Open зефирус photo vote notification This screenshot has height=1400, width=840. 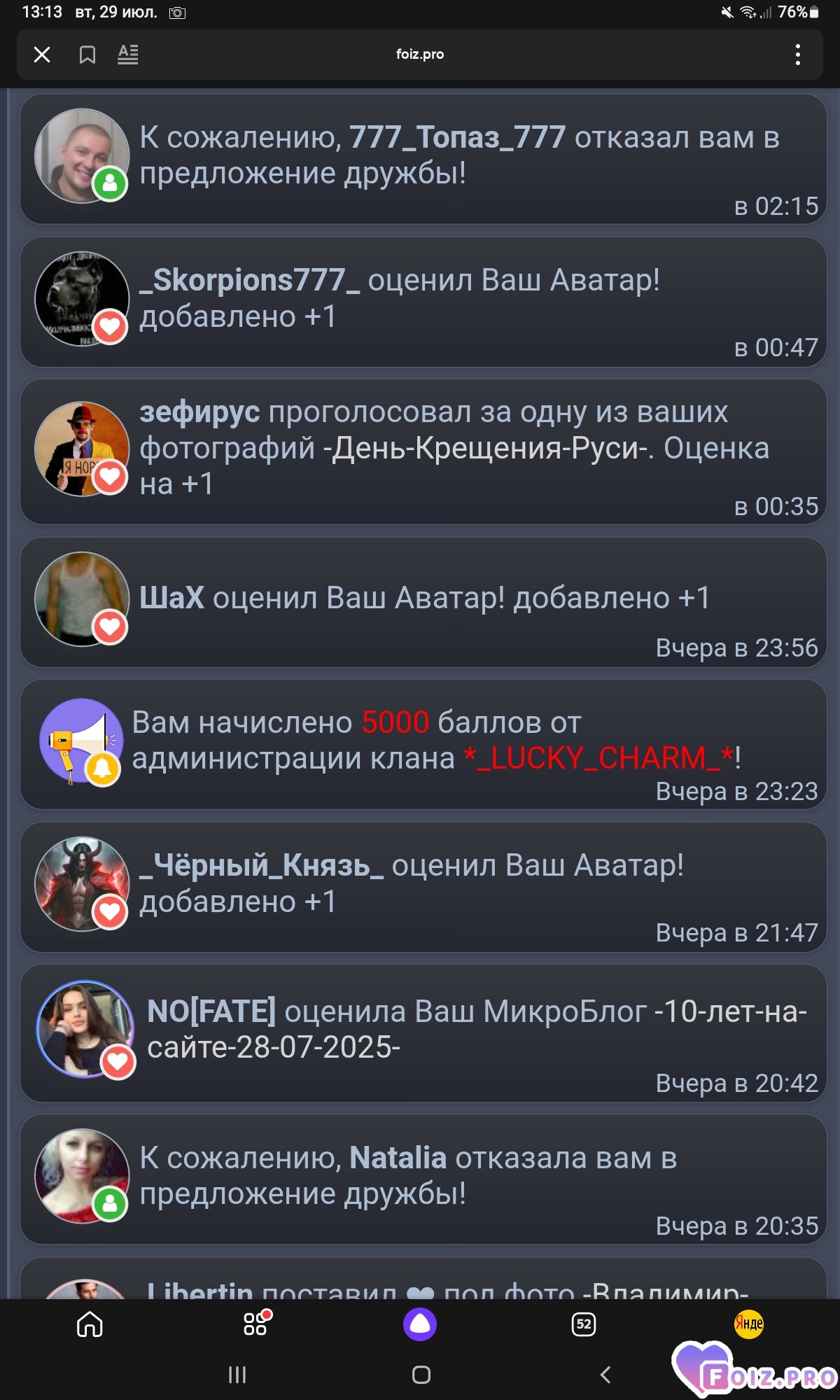423,451
